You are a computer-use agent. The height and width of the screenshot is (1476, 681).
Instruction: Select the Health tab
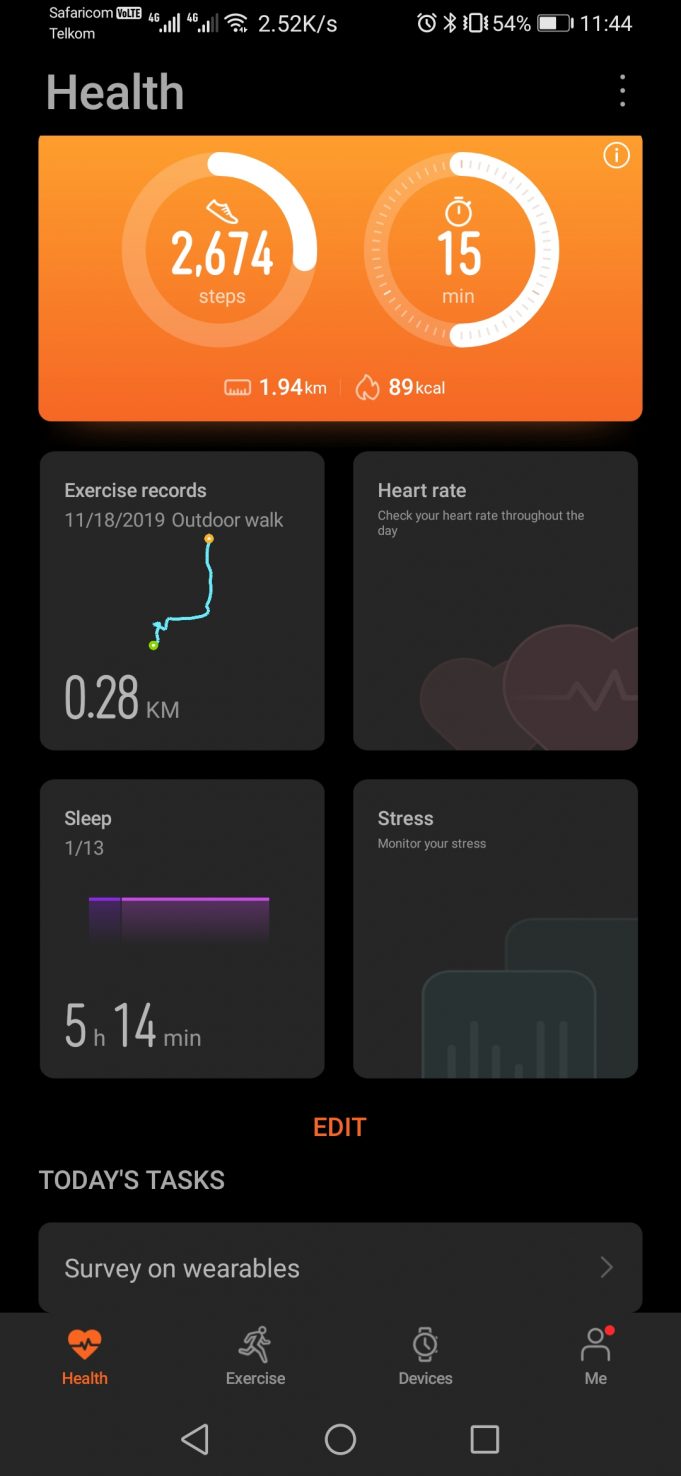point(85,1356)
